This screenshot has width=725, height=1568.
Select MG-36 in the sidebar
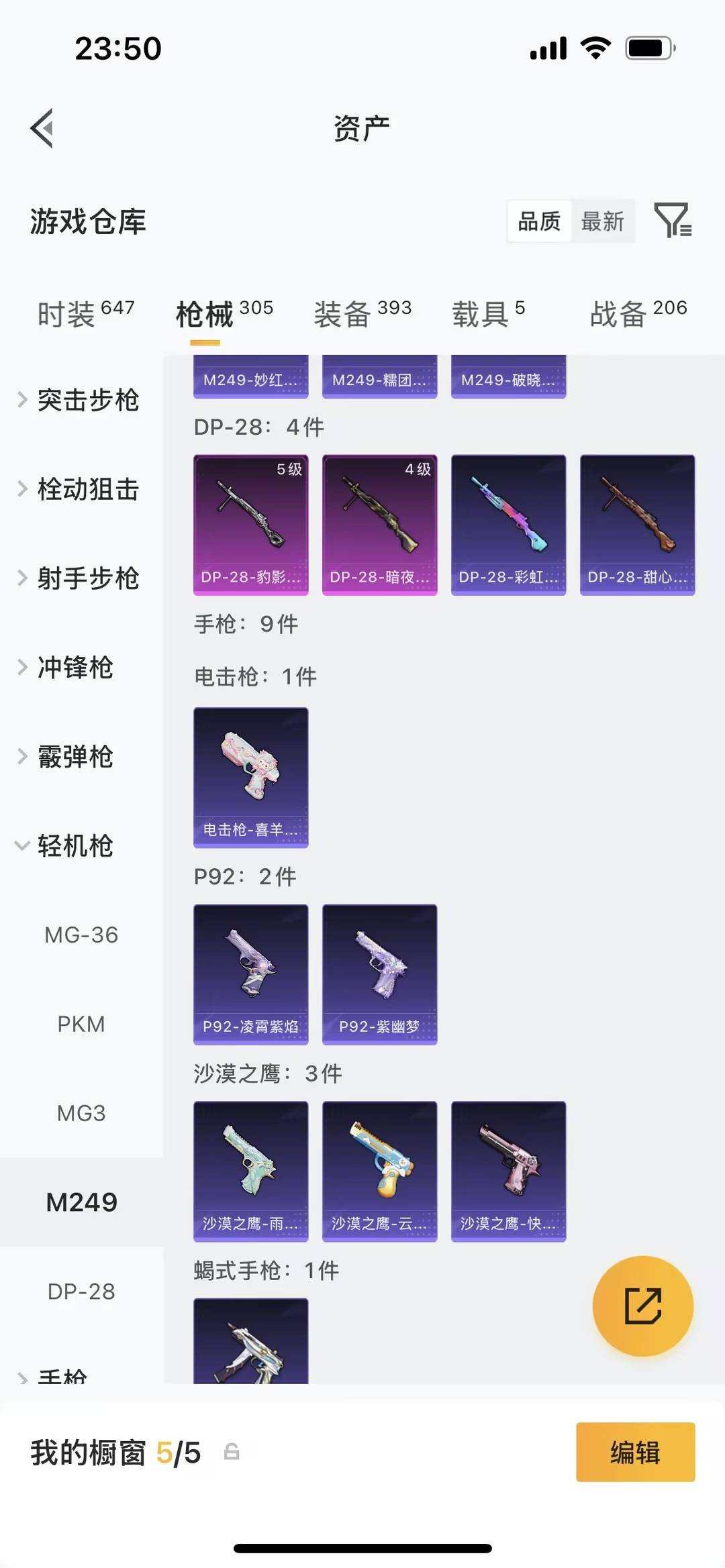coord(82,935)
